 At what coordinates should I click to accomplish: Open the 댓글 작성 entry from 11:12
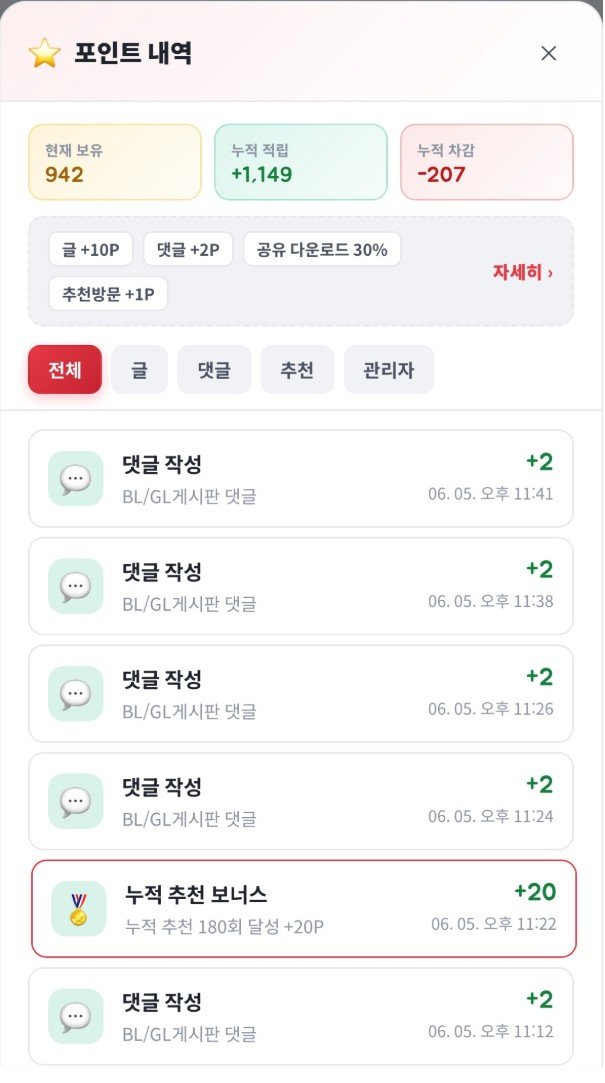(x=301, y=1016)
